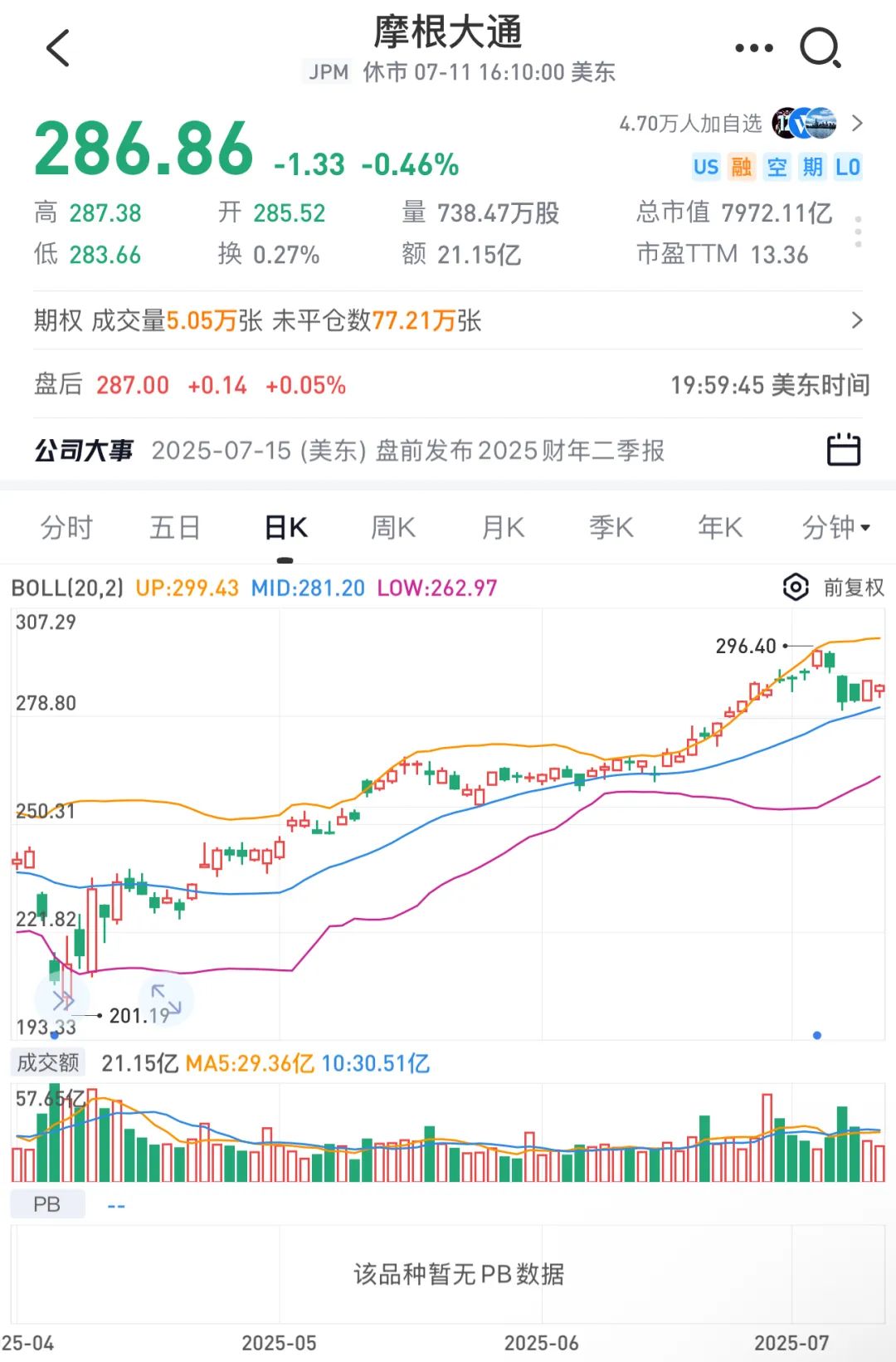Image resolution: width=896 pixels, height=1362 pixels.
Task: Change the 成交额 sub-indicator
Action: [47, 1062]
